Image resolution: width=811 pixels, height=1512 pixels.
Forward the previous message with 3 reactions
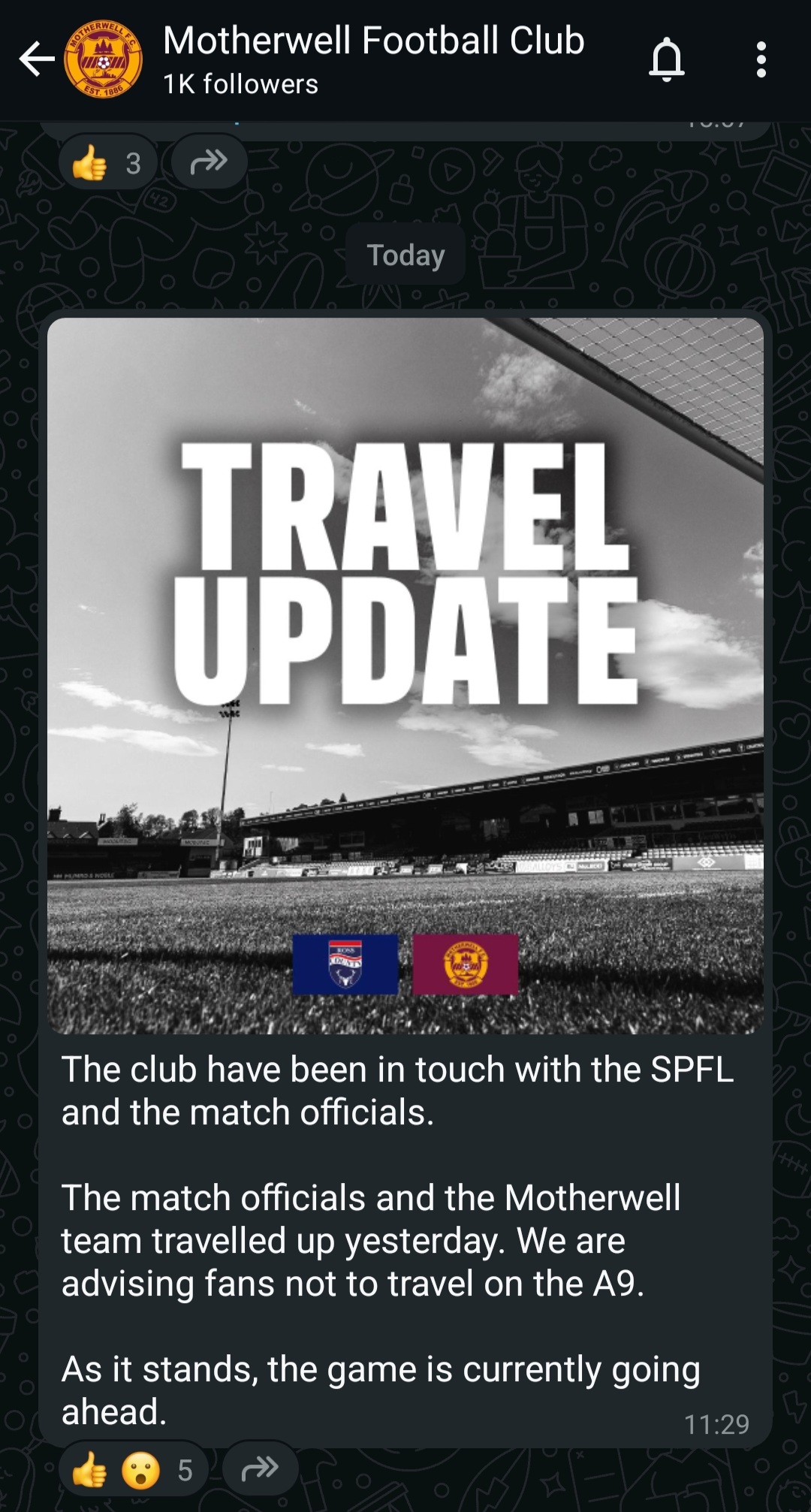tap(209, 162)
